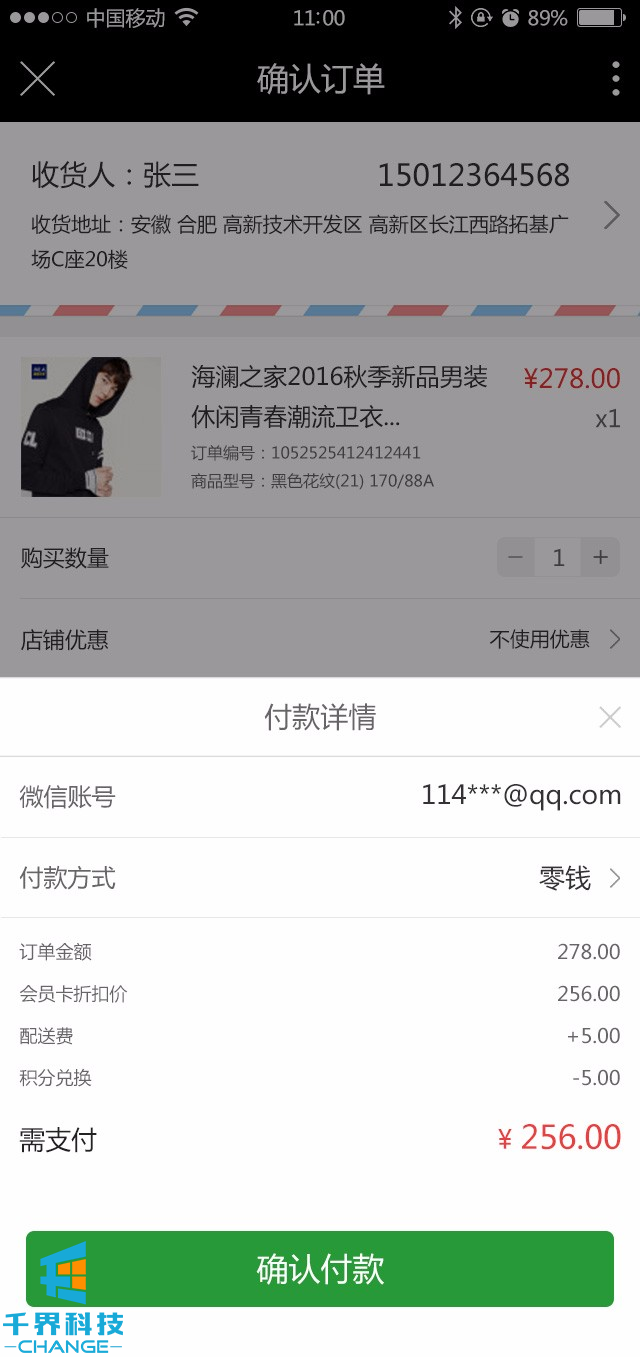
Task: Open the three-dot overflow menu
Action: pyautogui.click(x=615, y=78)
